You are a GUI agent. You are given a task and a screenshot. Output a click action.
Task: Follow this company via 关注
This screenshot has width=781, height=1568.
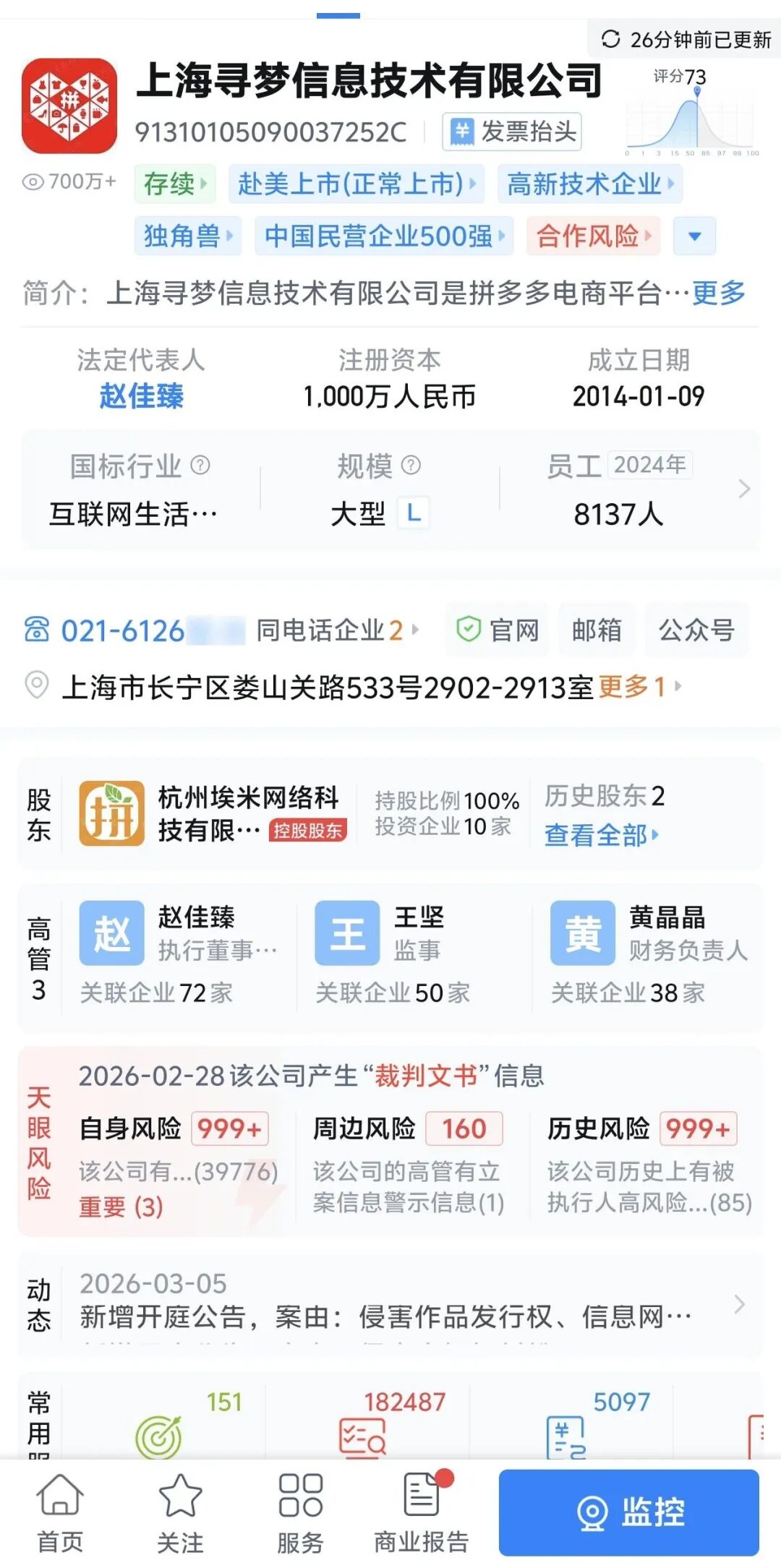180,1512
